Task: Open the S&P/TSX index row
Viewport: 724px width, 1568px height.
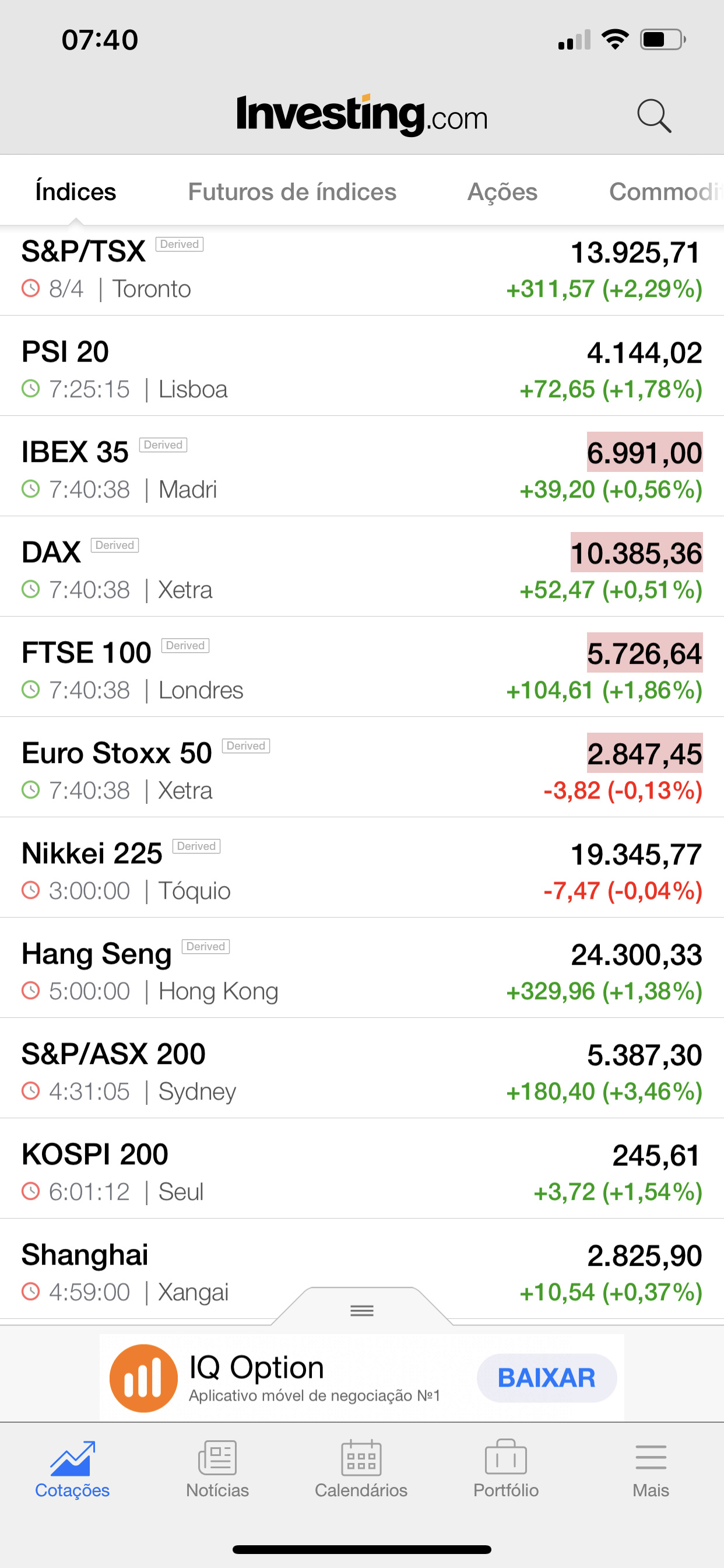Action: [362, 271]
